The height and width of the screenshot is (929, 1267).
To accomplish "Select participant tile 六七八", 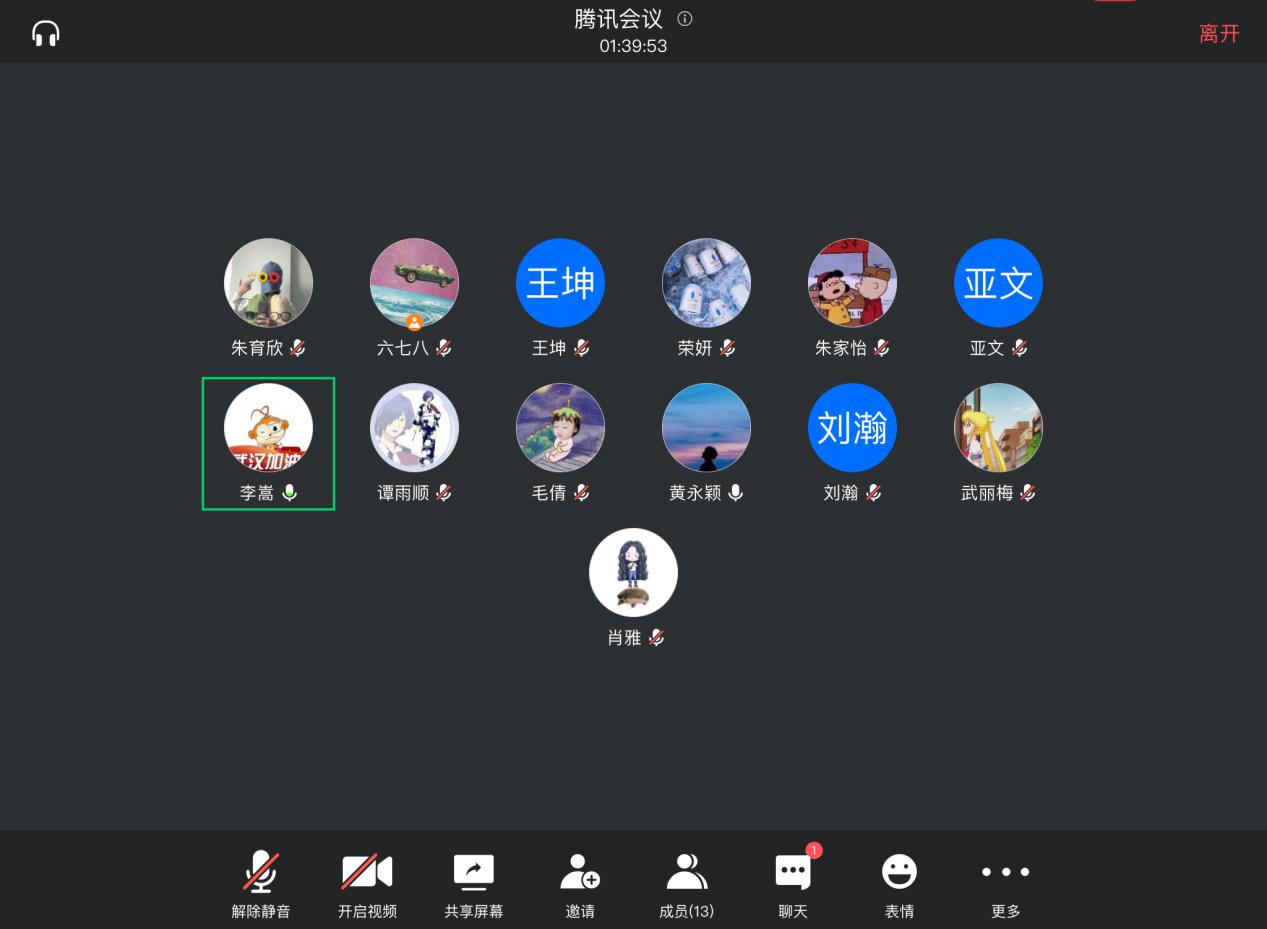I will point(414,283).
